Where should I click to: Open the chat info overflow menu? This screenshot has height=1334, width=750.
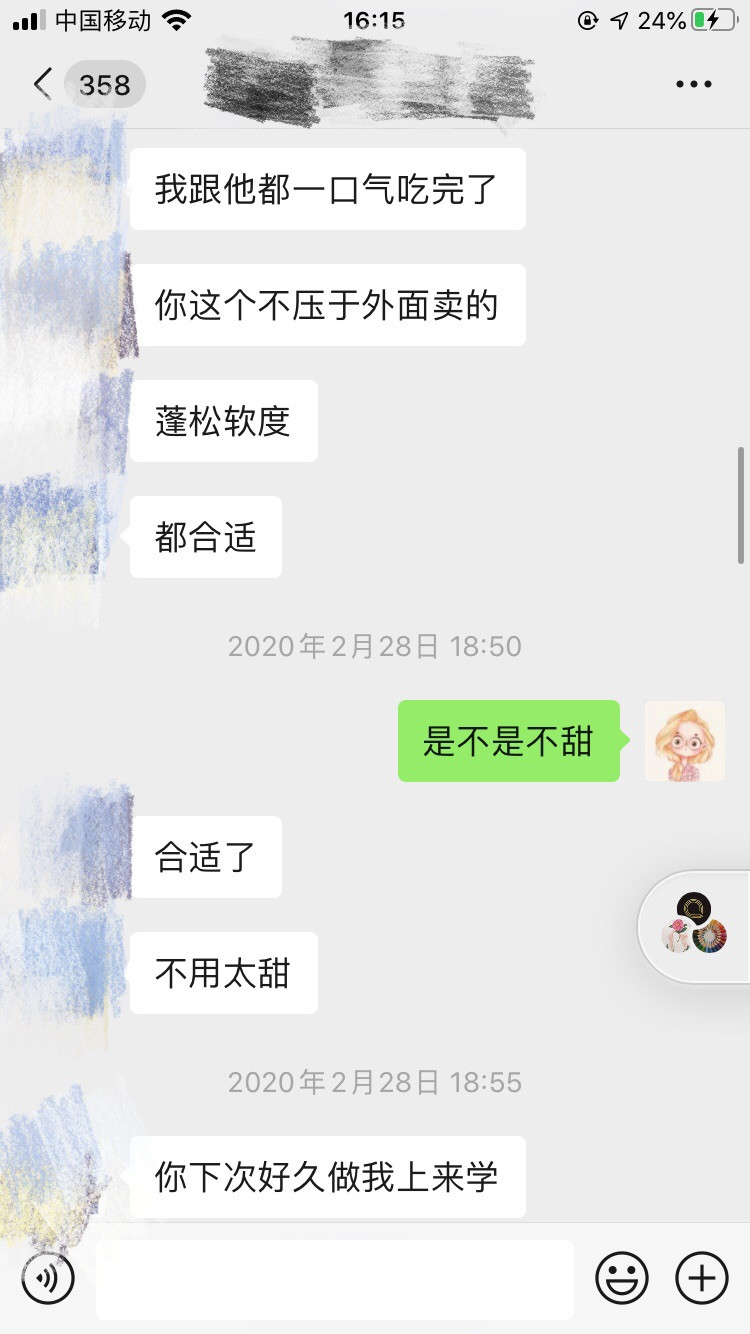tap(693, 85)
